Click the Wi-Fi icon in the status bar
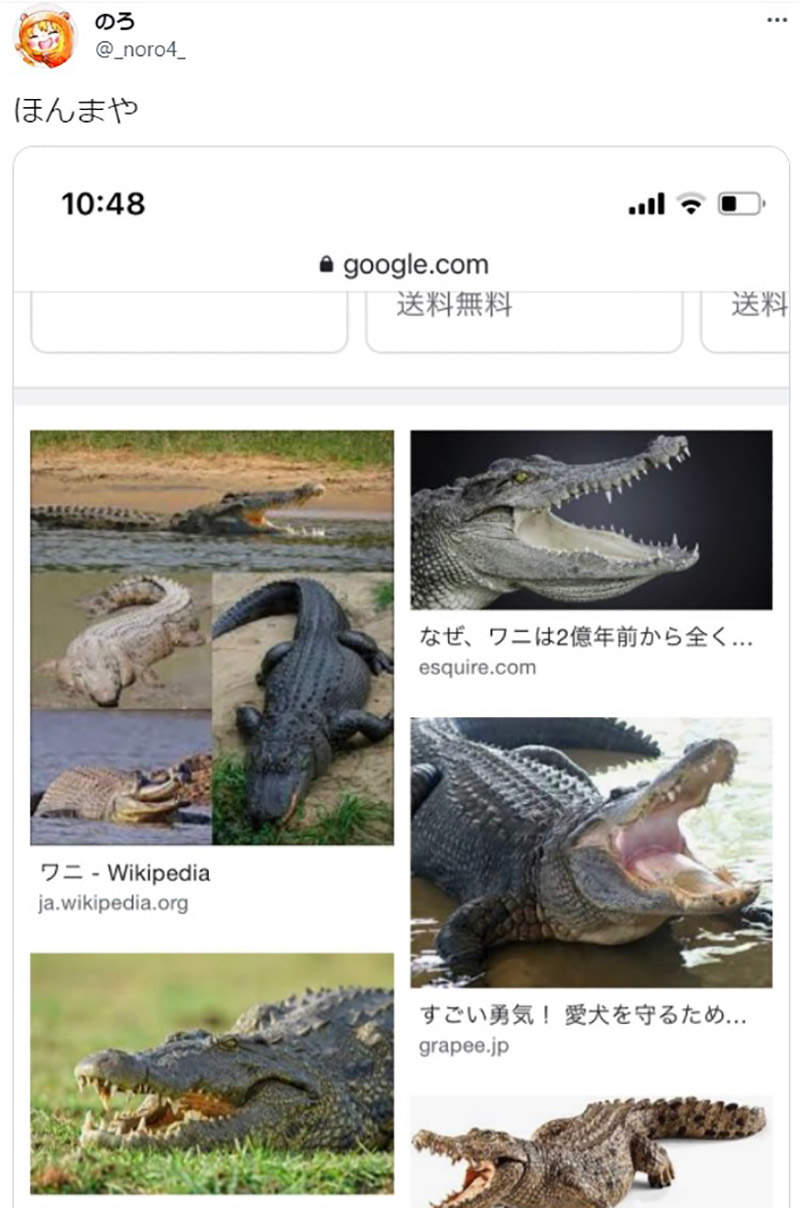800x1208 pixels. click(690, 202)
